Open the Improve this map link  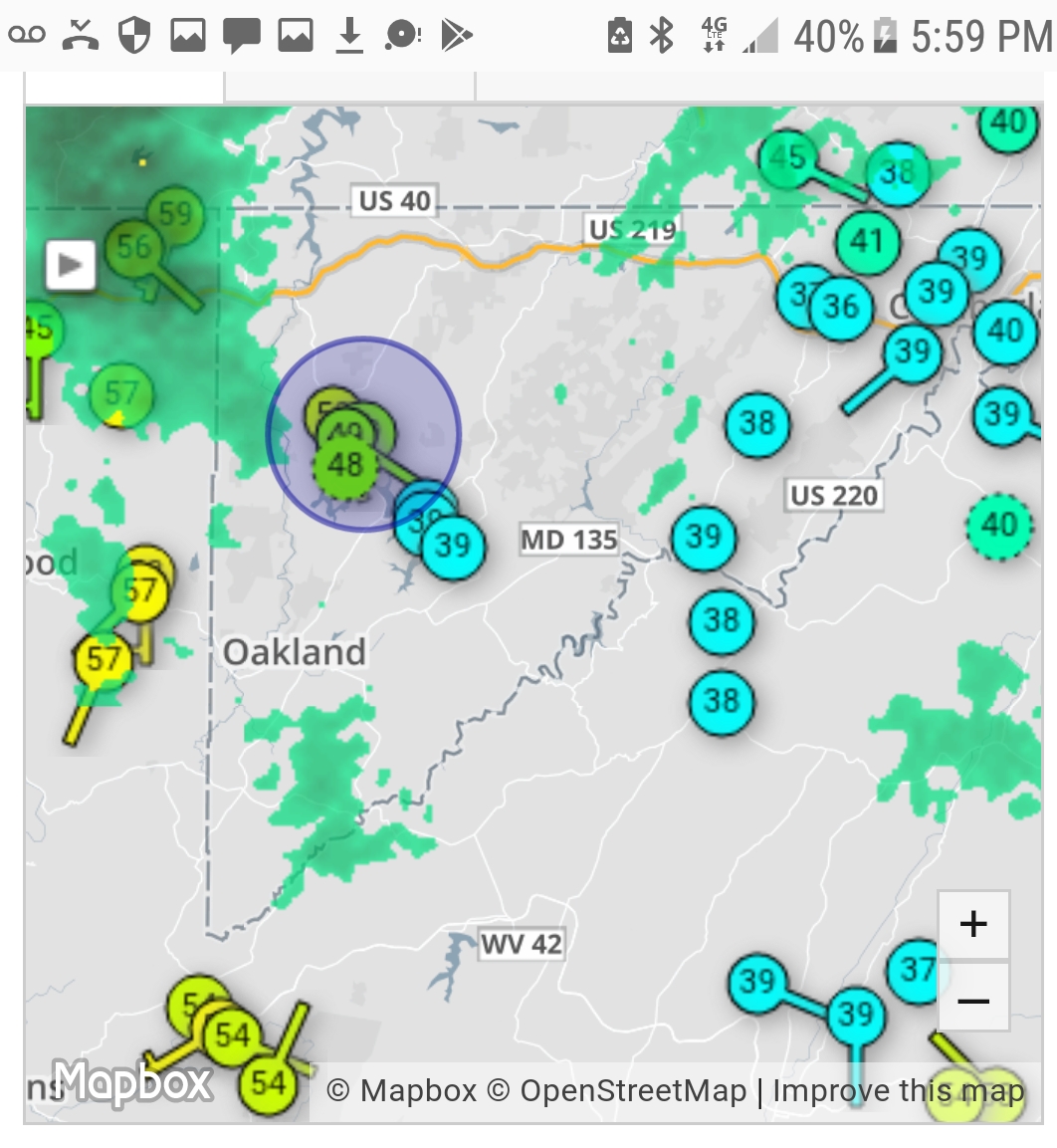pyautogui.click(x=898, y=1091)
